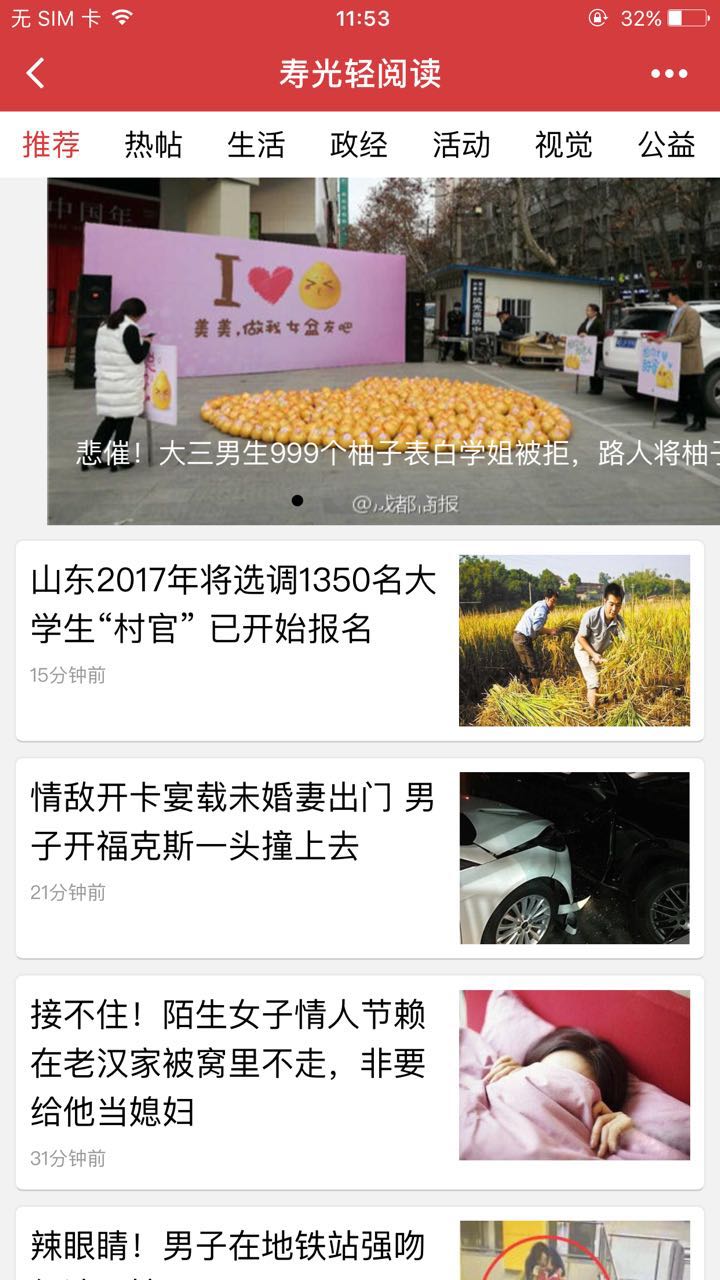The height and width of the screenshot is (1280, 720).
Task: Select the 推荐 tab
Action: tap(51, 145)
